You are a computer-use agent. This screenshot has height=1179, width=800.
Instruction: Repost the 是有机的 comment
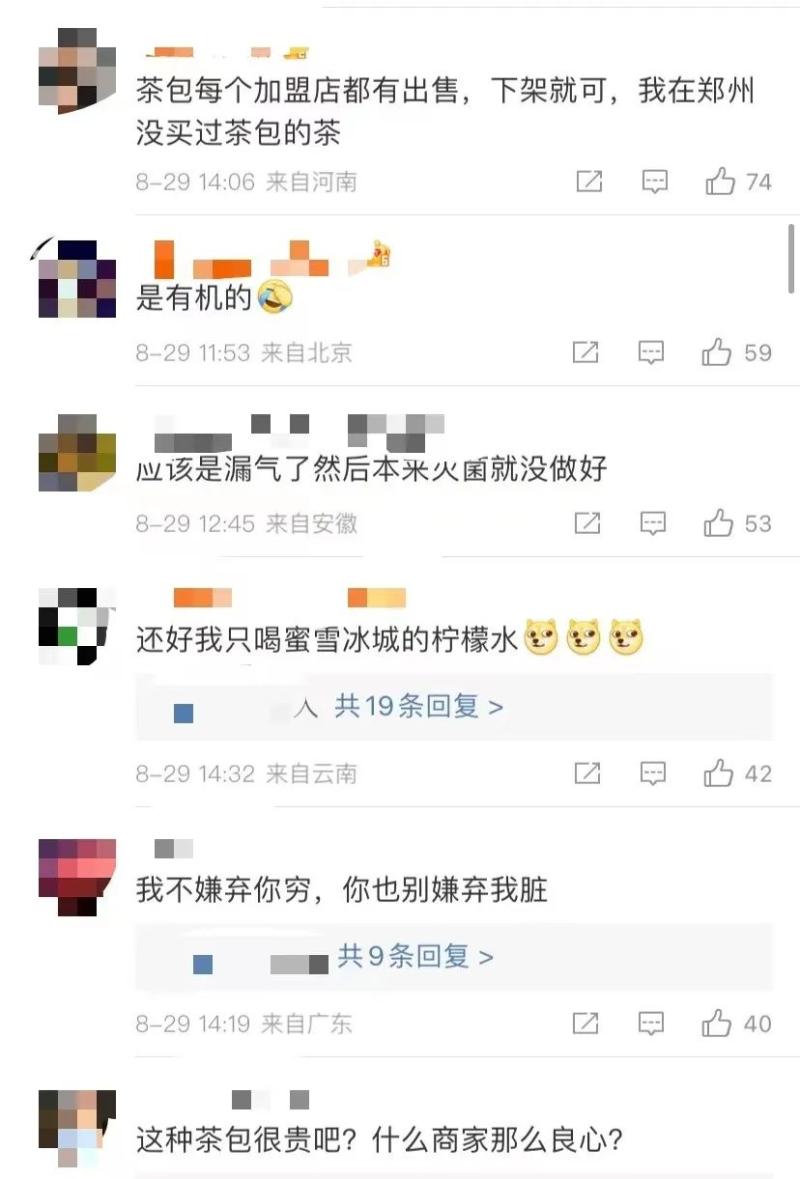click(x=586, y=352)
